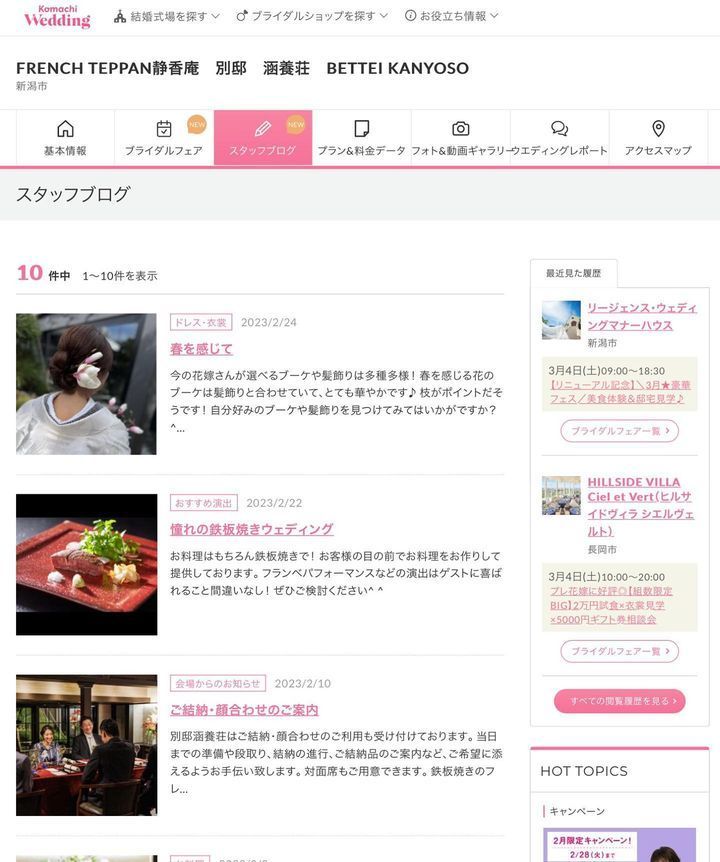Switch to the アクセスマップ tab
Image resolution: width=720 pixels, height=862 pixels.
click(x=657, y=138)
